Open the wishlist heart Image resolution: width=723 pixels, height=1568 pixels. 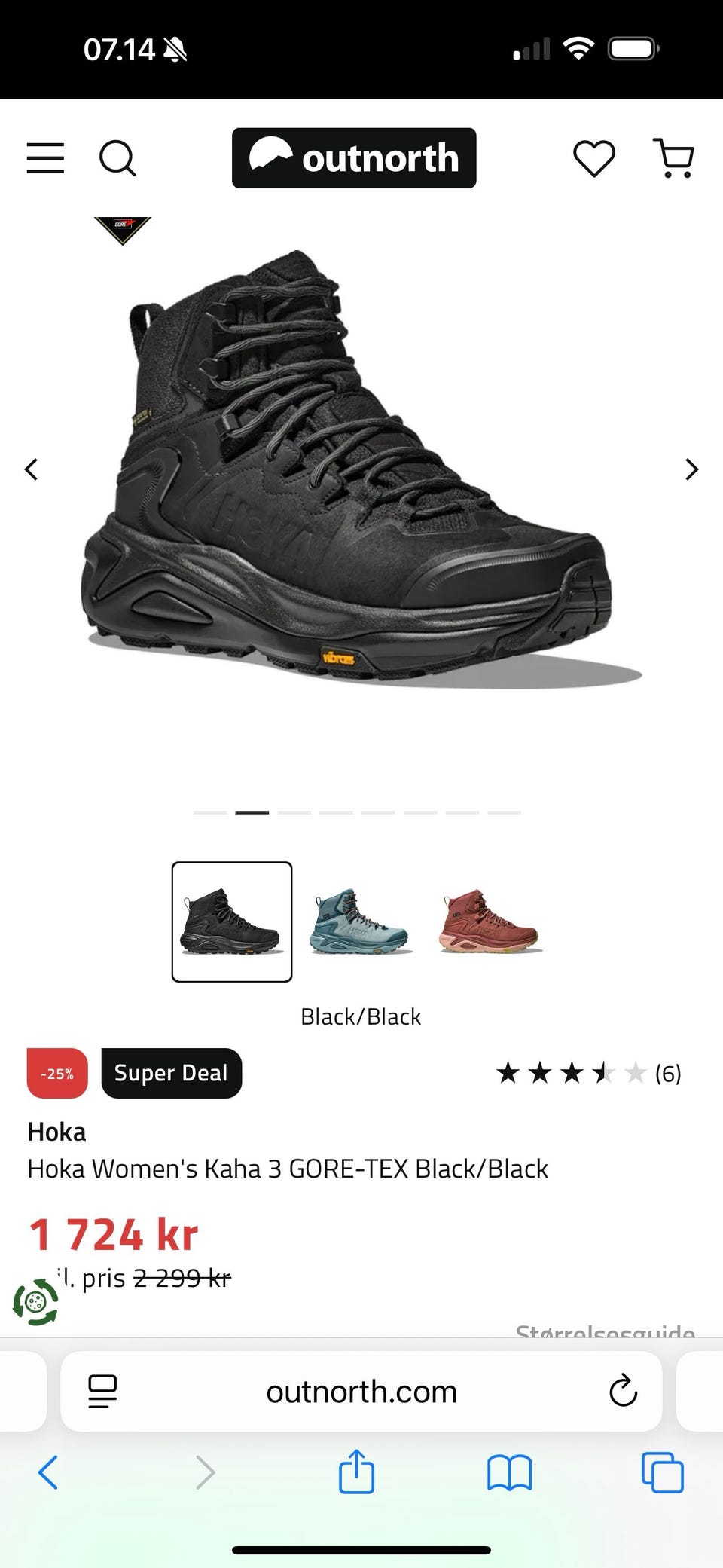click(x=594, y=158)
